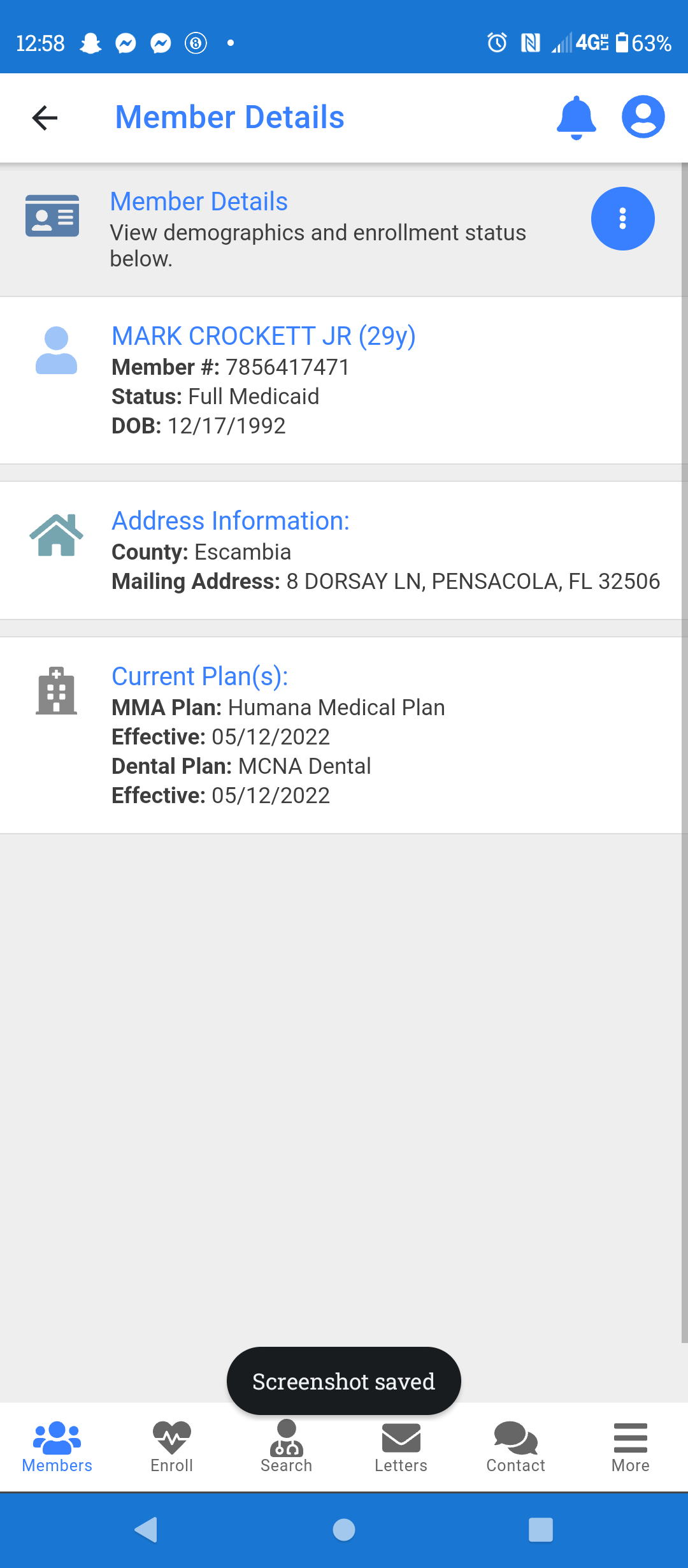Open recent apps via the system button

click(541, 1530)
